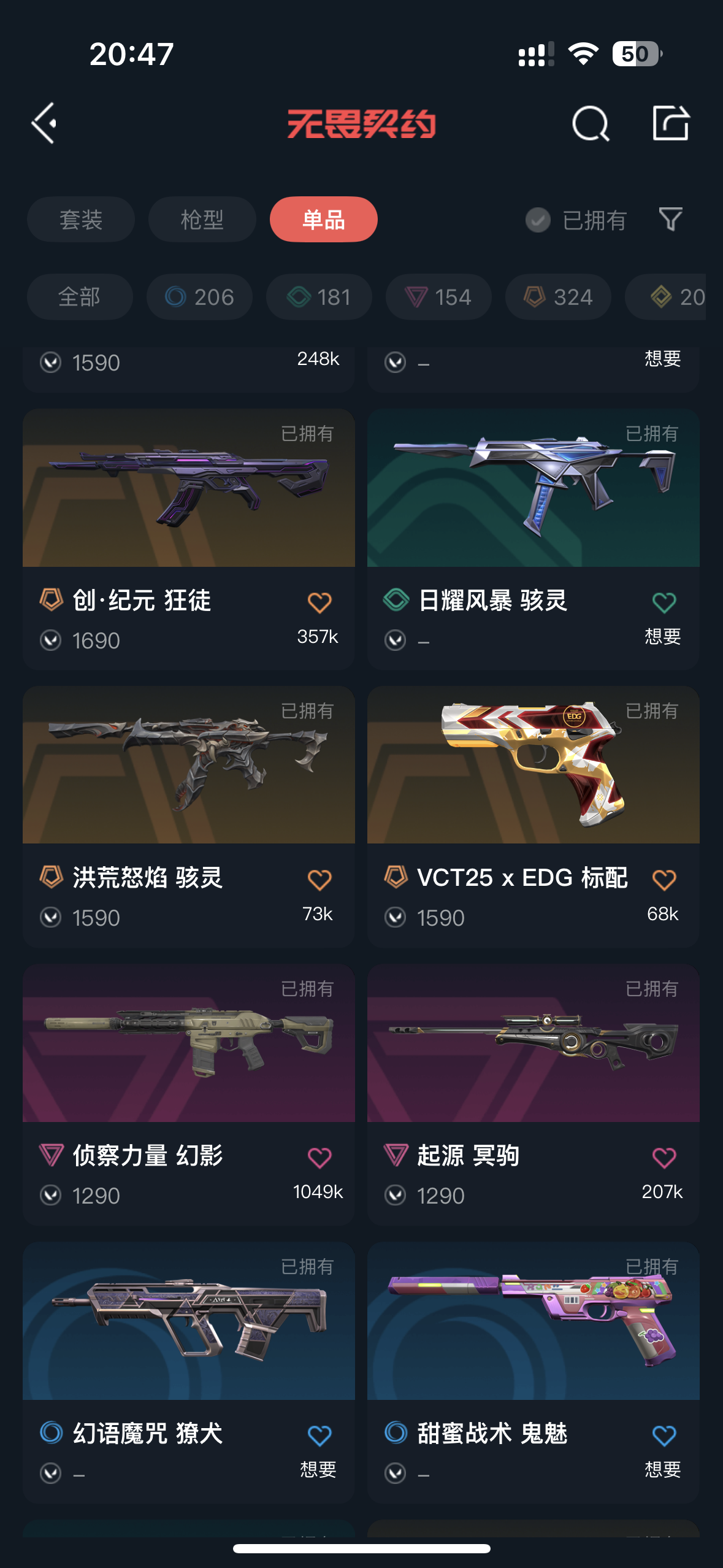The image size is (723, 1568).
Task: Filter by the 206 rarity chip
Action: tap(199, 298)
